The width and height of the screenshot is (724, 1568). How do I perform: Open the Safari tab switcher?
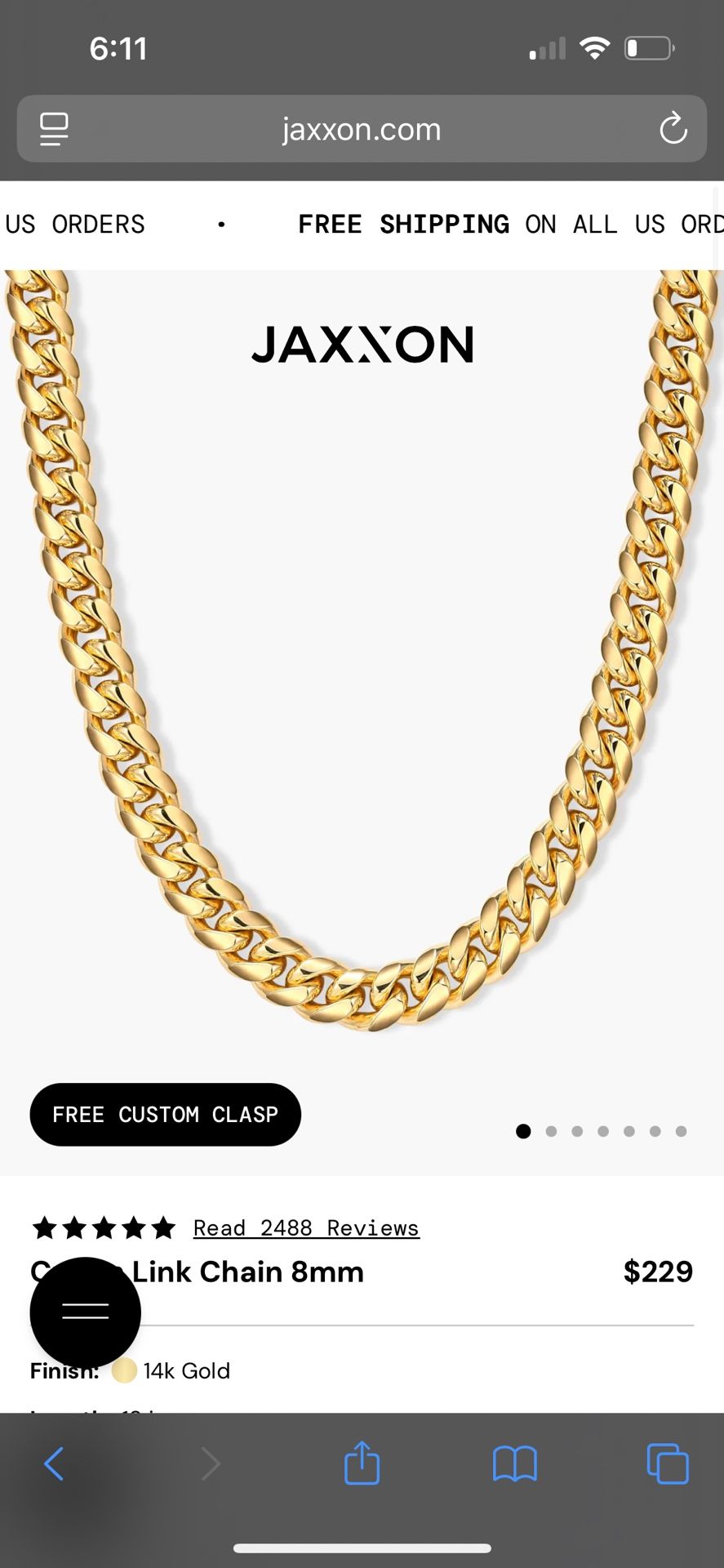(x=667, y=1463)
